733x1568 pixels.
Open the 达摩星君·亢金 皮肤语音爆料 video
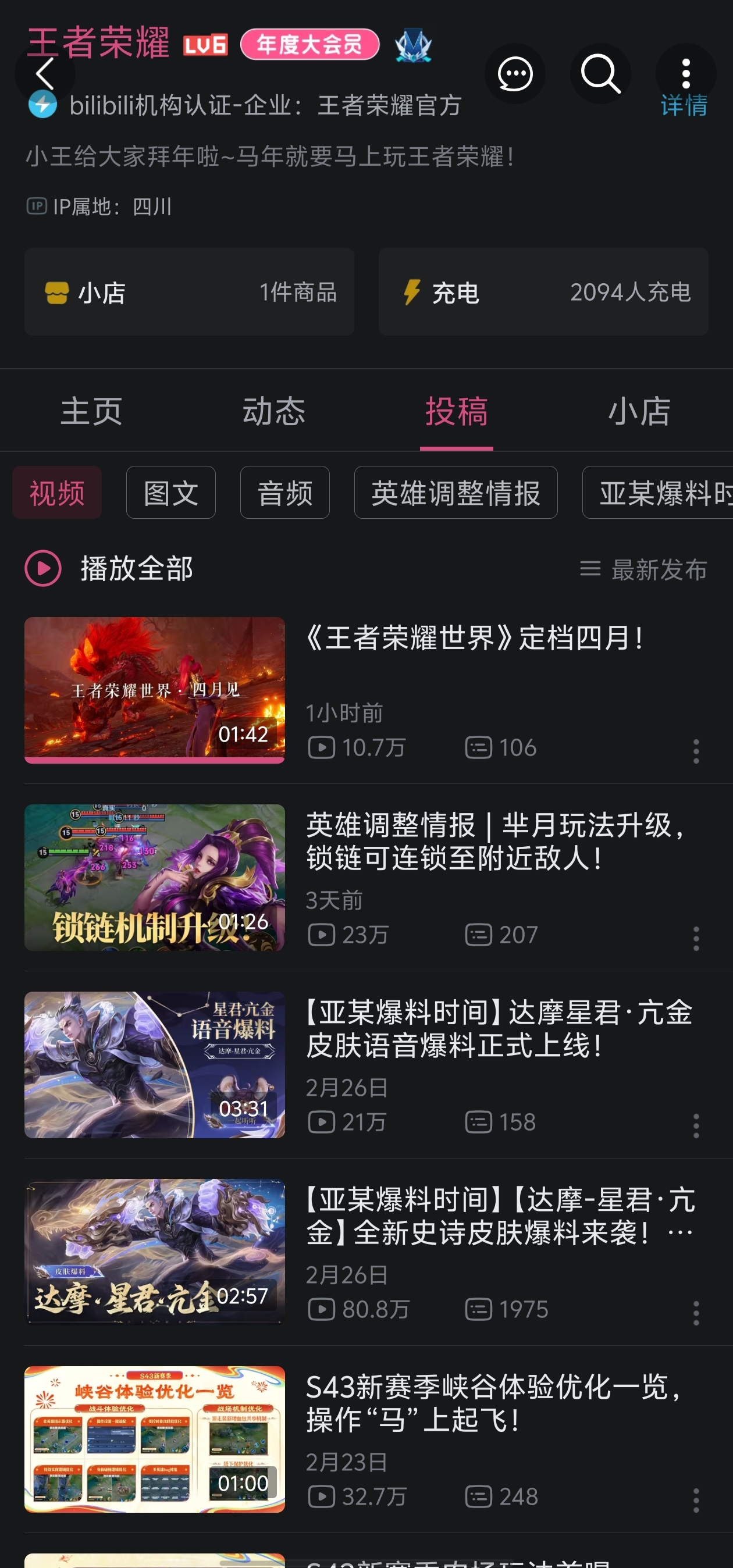[498, 1029]
